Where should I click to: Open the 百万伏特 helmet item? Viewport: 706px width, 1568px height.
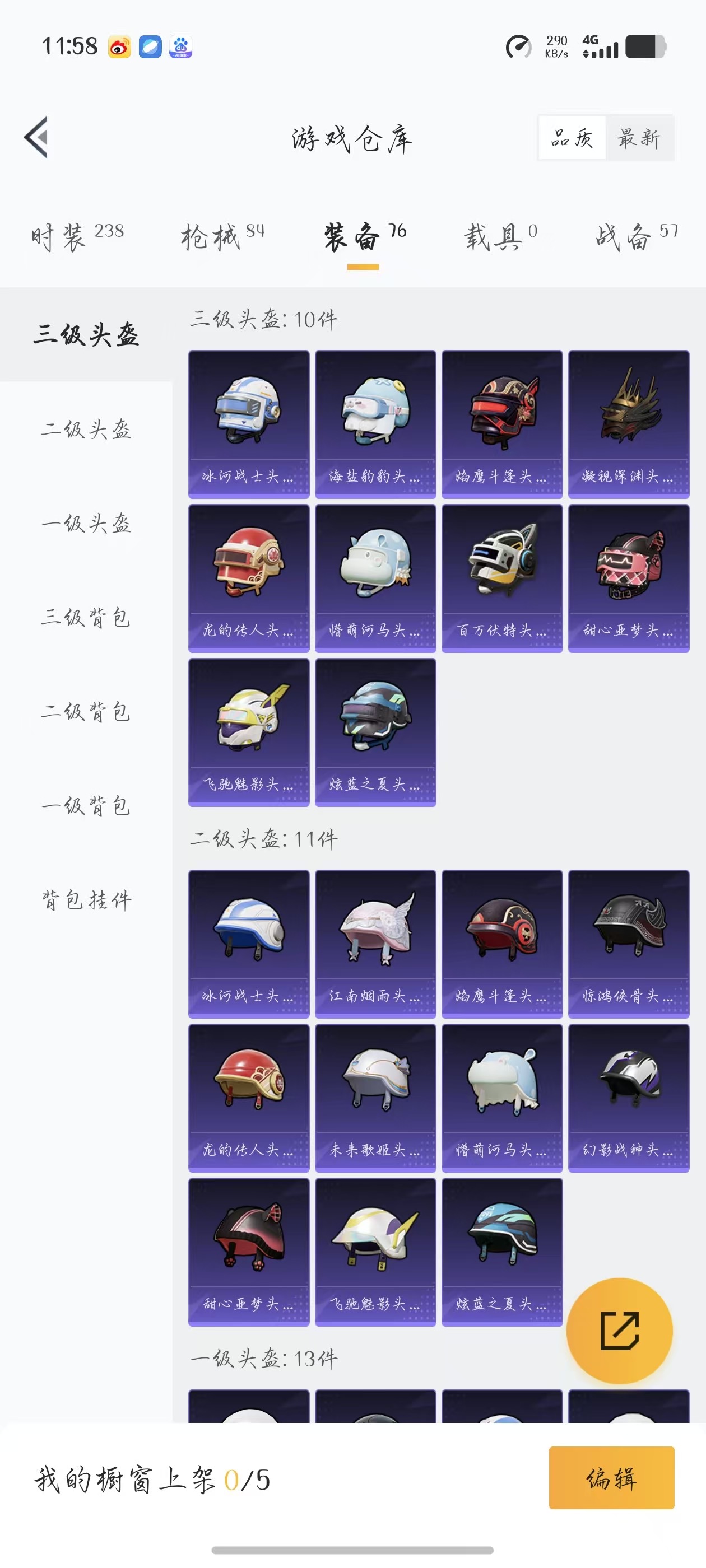pyautogui.click(x=502, y=578)
